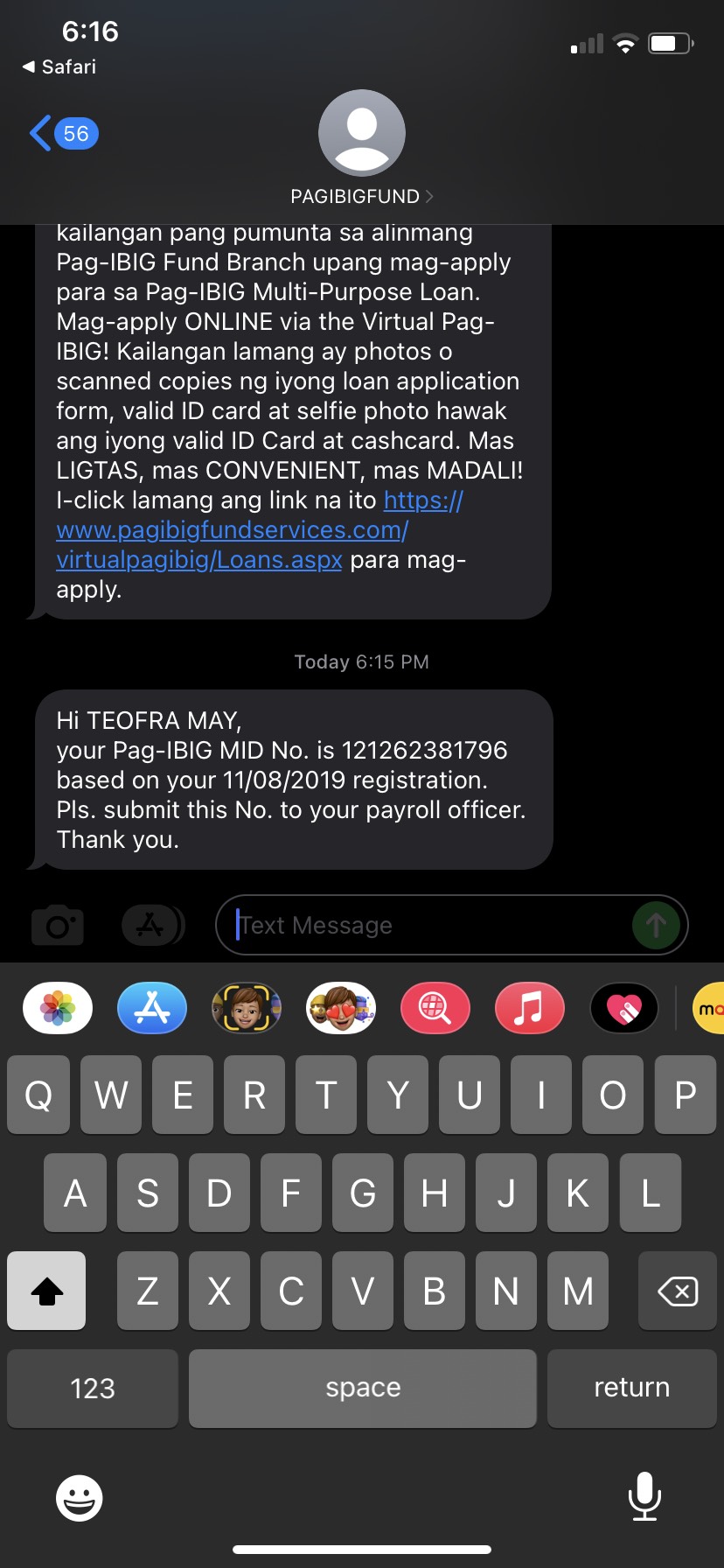Return to Safari from the status bar
This screenshot has height=1568, width=724.
pos(59,66)
